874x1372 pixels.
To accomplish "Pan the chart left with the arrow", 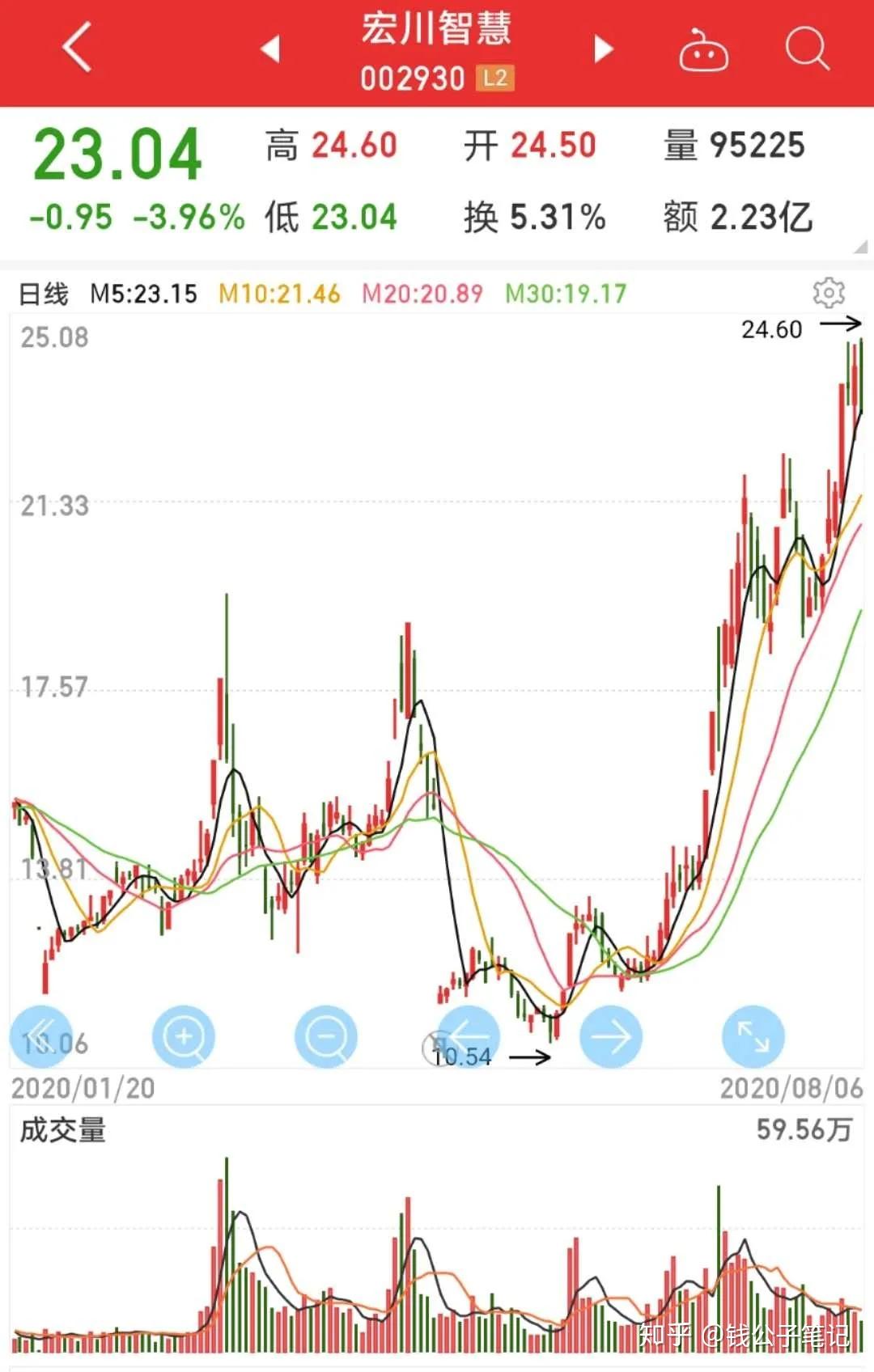I will pyautogui.click(x=468, y=1036).
